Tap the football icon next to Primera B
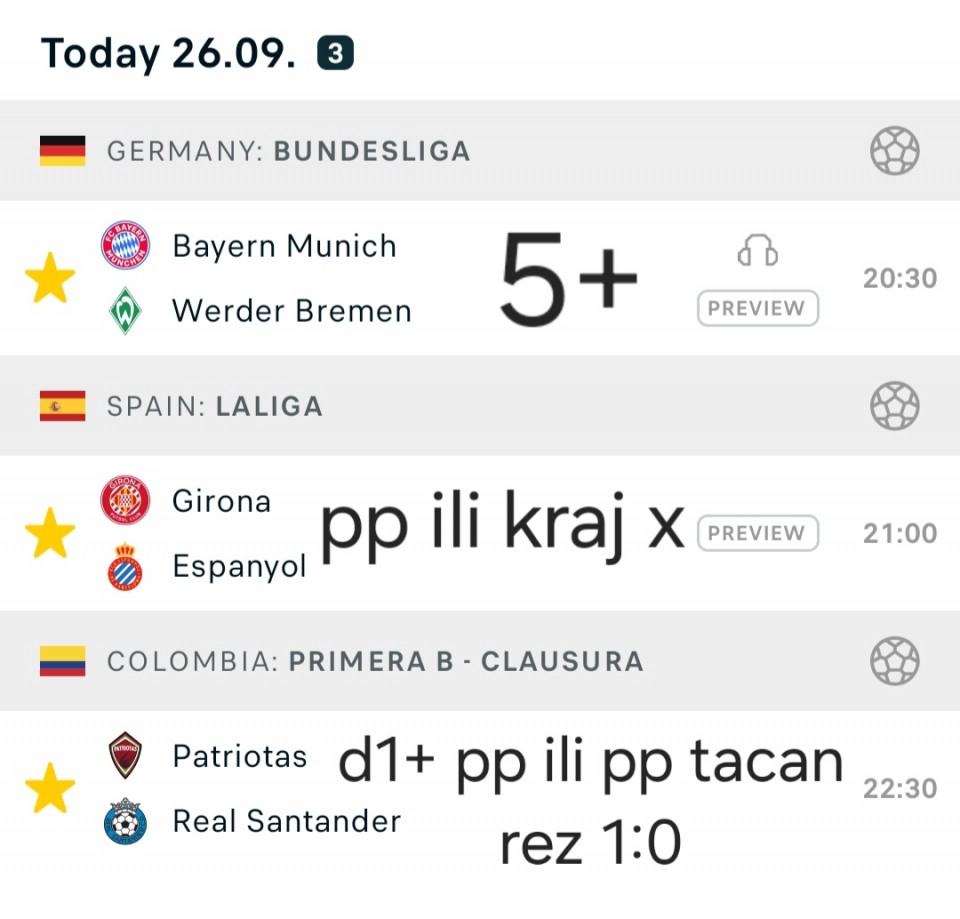Image resolution: width=960 pixels, height=919 pixels. [894, 662]
